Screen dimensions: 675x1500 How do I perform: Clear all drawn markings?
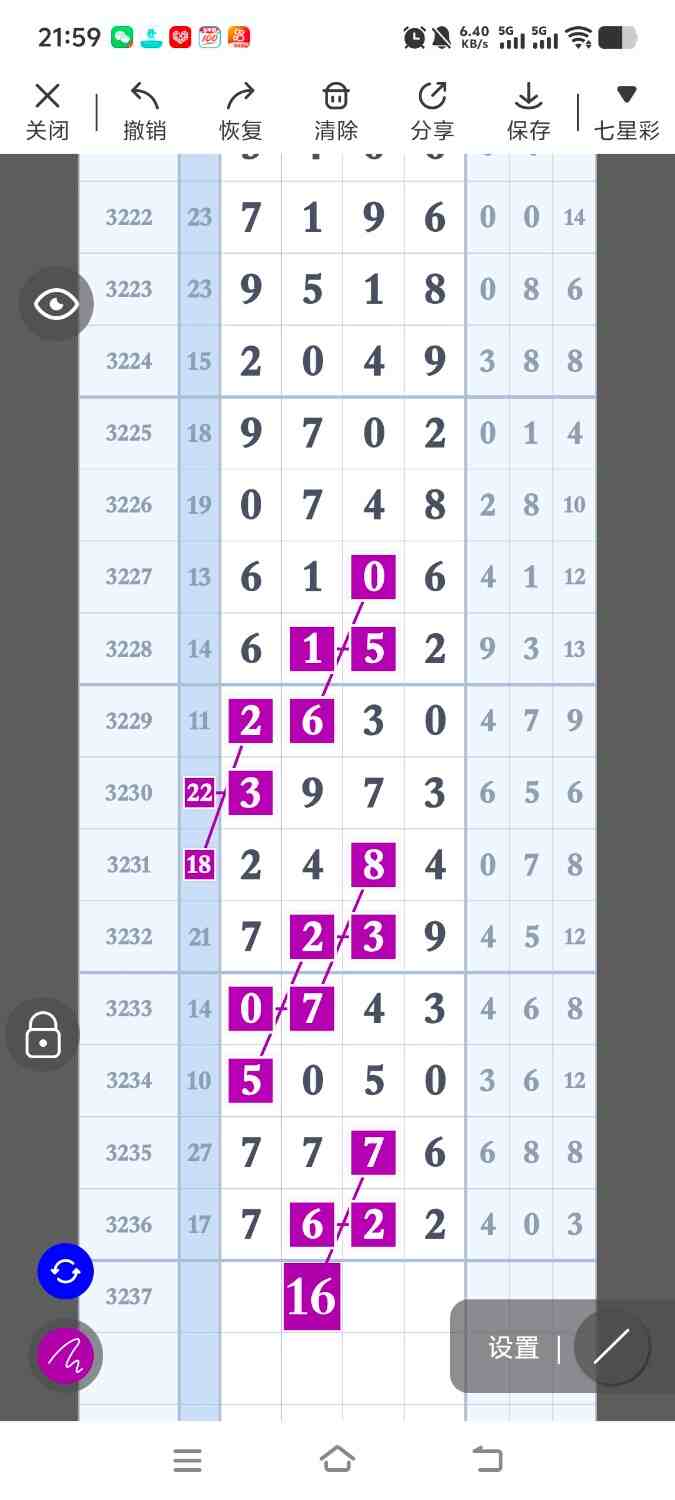pyautogui.click(x=336, y=111)
